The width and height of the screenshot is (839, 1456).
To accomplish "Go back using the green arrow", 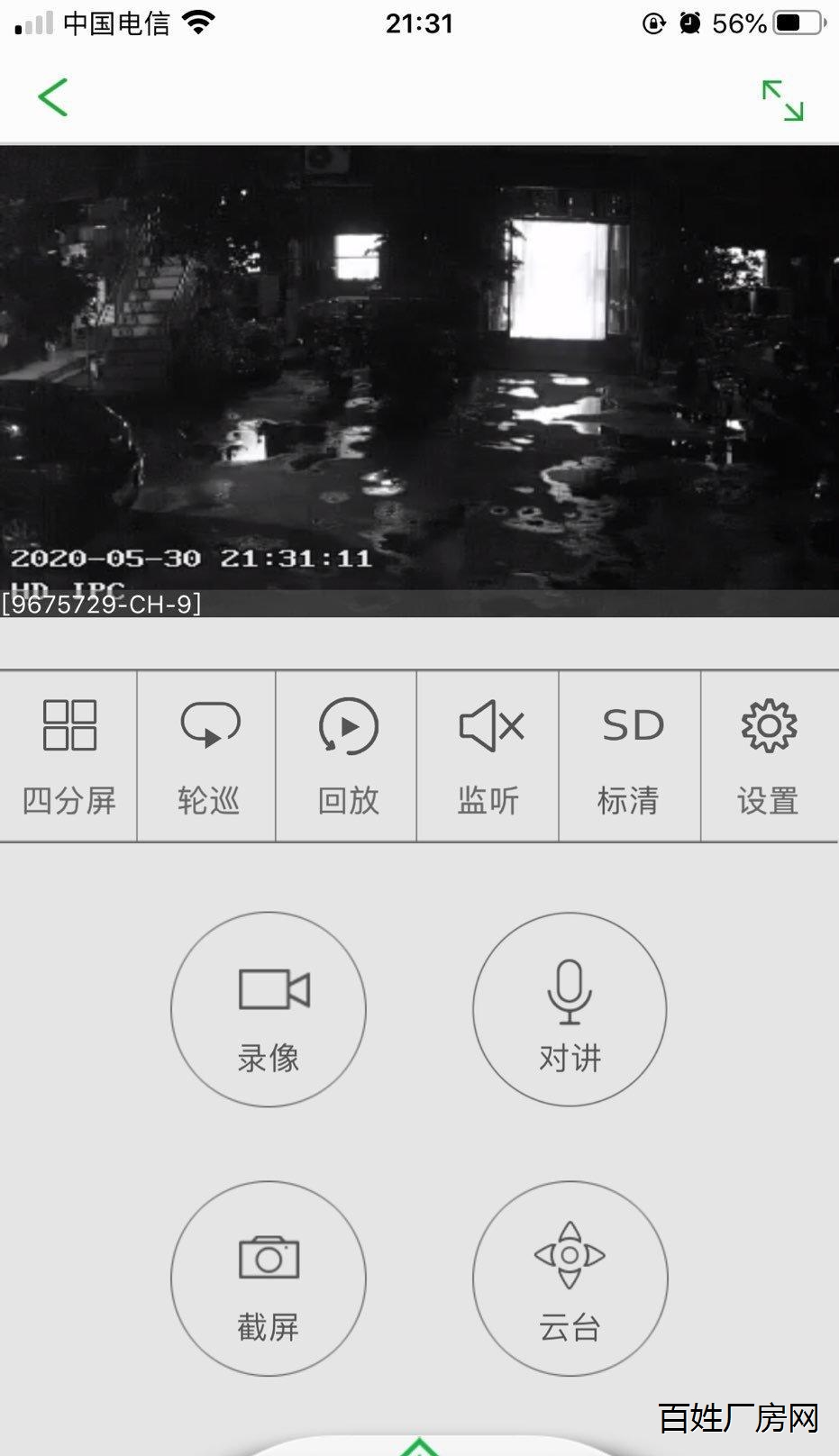I will point(53,97).
